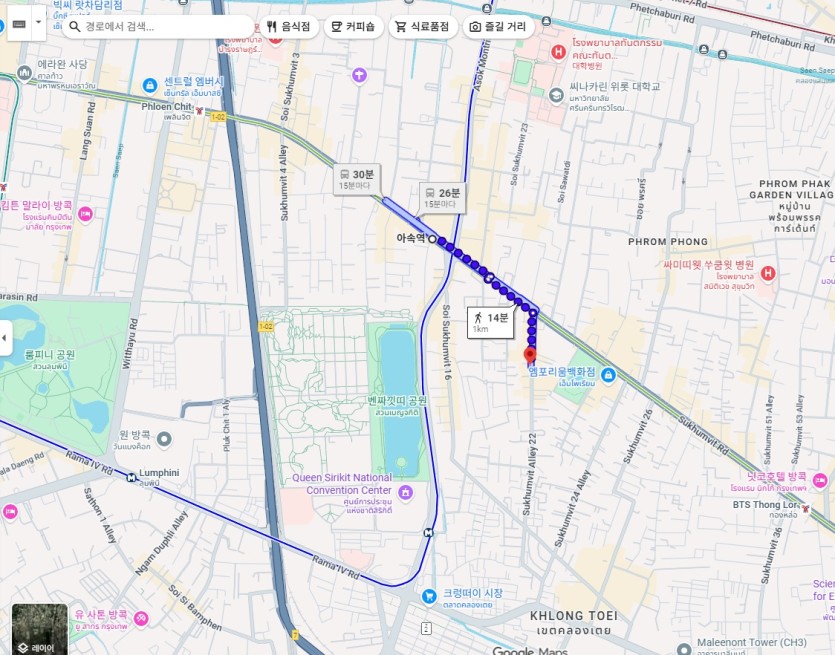
Task: Show 식료품점 along the route
Action: [424, 27]
